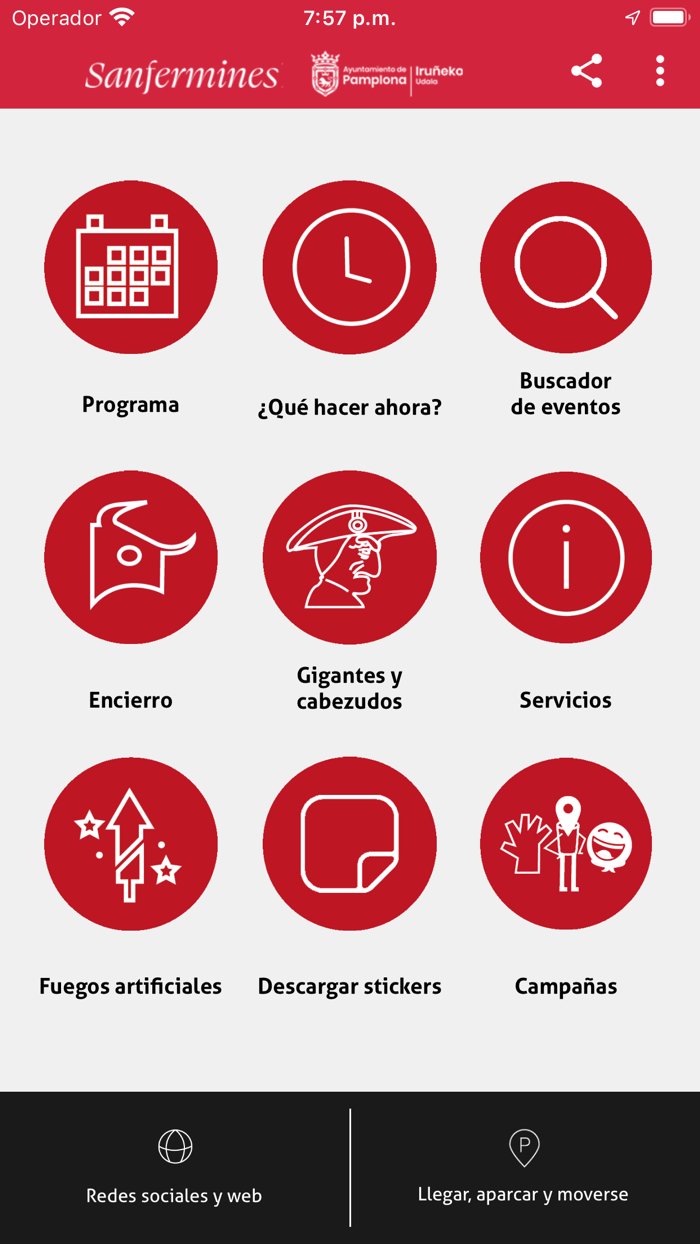Go to Servicios
The width and height of the screenshot is (700, 1244).
566,557
